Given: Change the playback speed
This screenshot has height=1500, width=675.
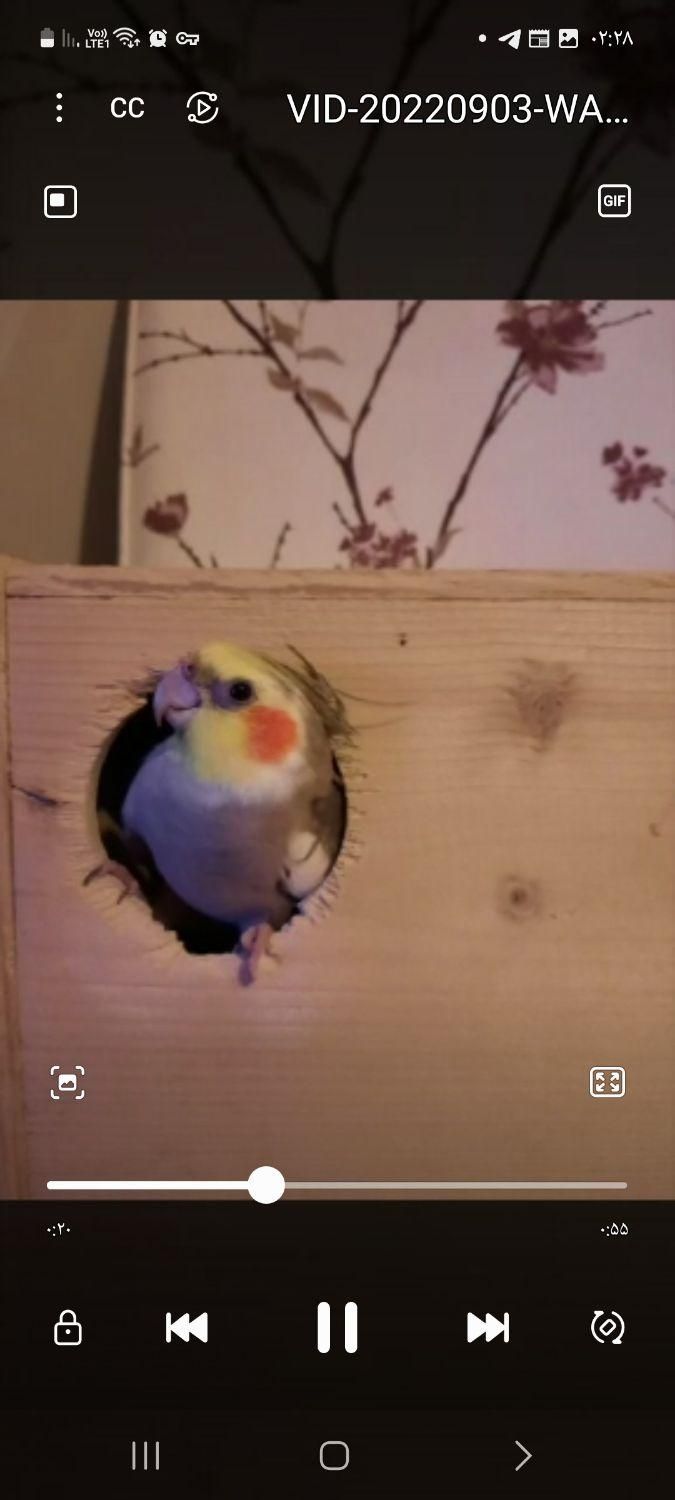Looking at the screenshot, I should (202, 108).
